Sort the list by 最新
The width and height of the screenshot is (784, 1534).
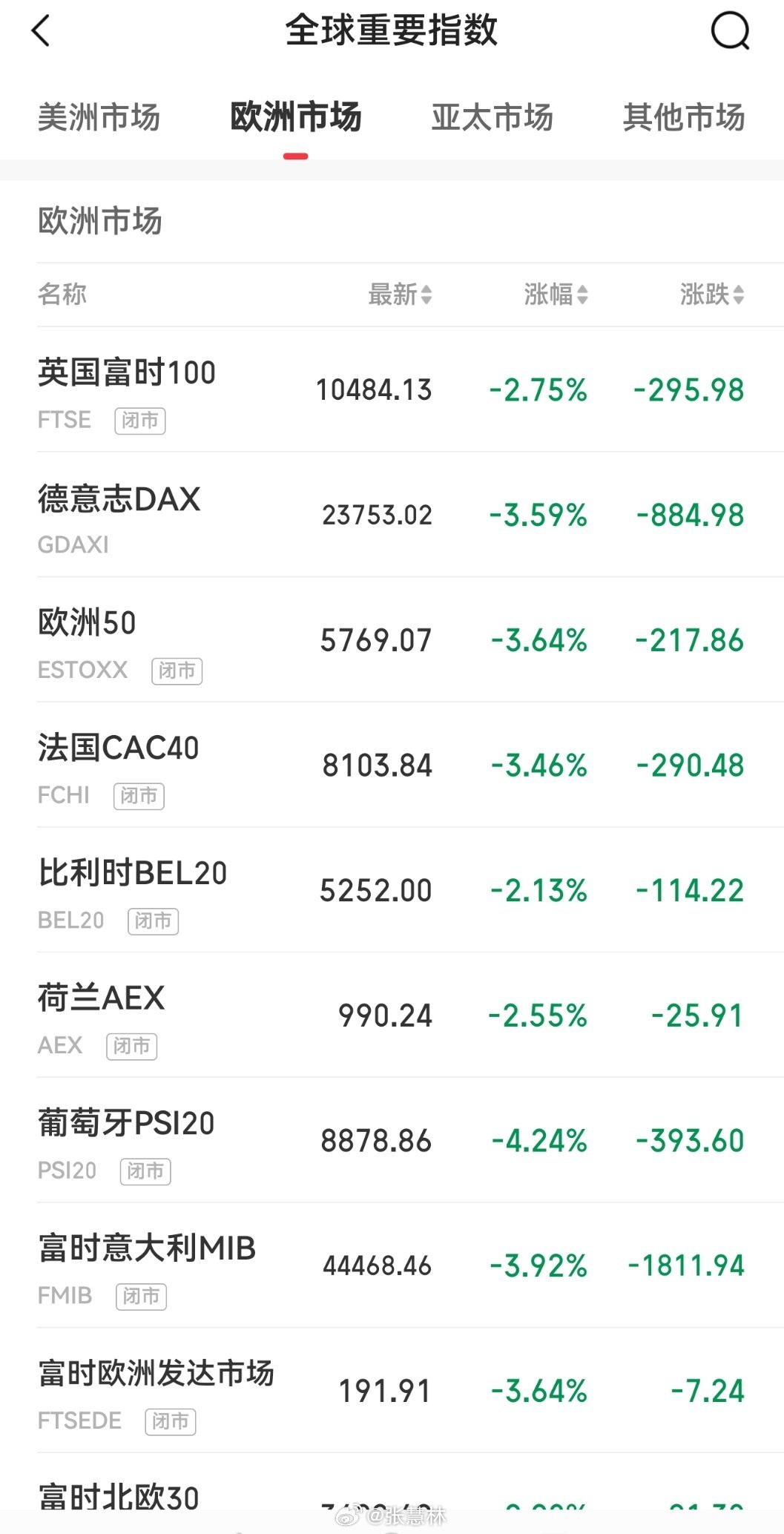pyautogui.click(x=400, y=294)
